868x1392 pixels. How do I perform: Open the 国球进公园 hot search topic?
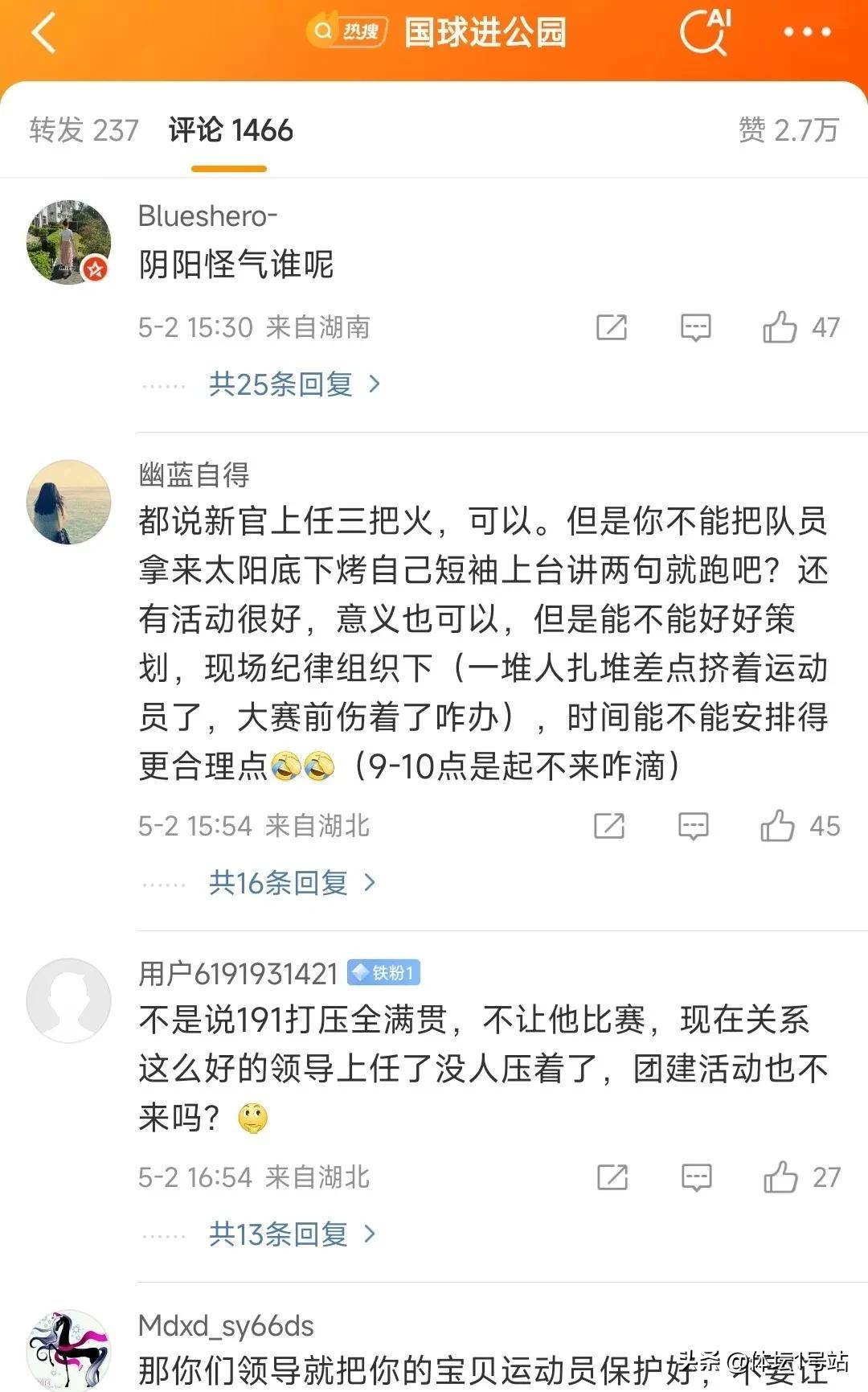click(x=484, y=33)
